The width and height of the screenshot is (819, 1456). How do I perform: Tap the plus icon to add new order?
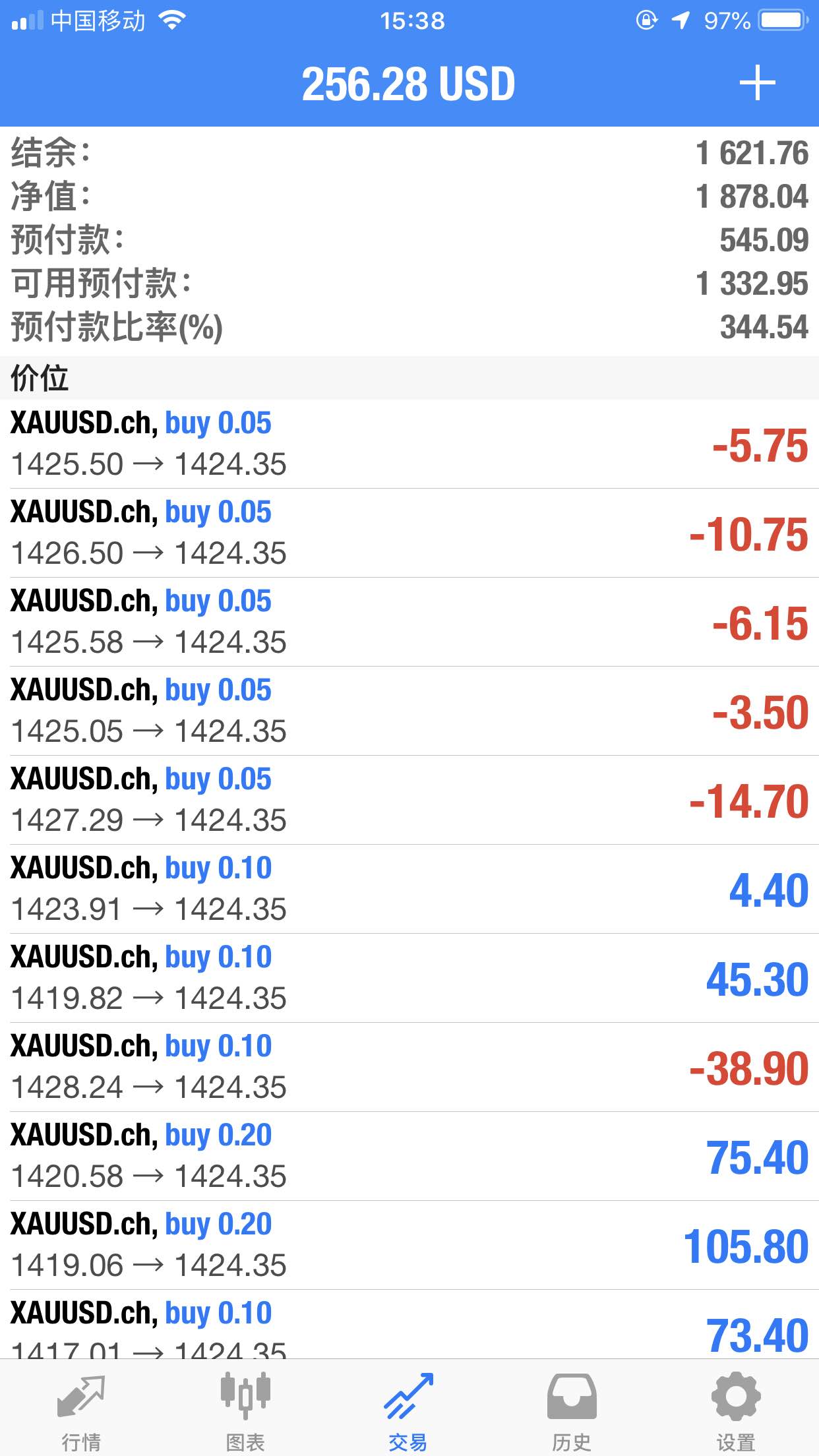pyautogui.click(x=757, y=83)
